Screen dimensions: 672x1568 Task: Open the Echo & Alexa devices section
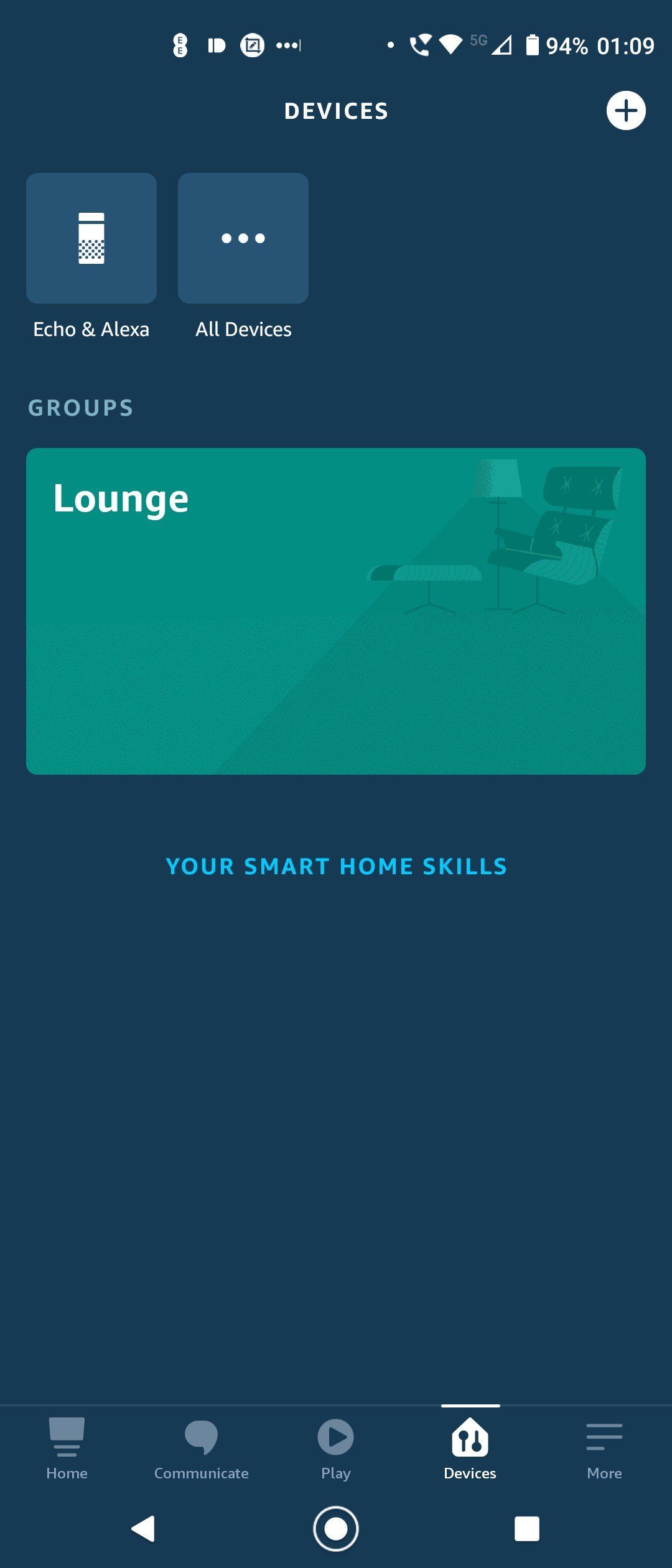(91, 238)
